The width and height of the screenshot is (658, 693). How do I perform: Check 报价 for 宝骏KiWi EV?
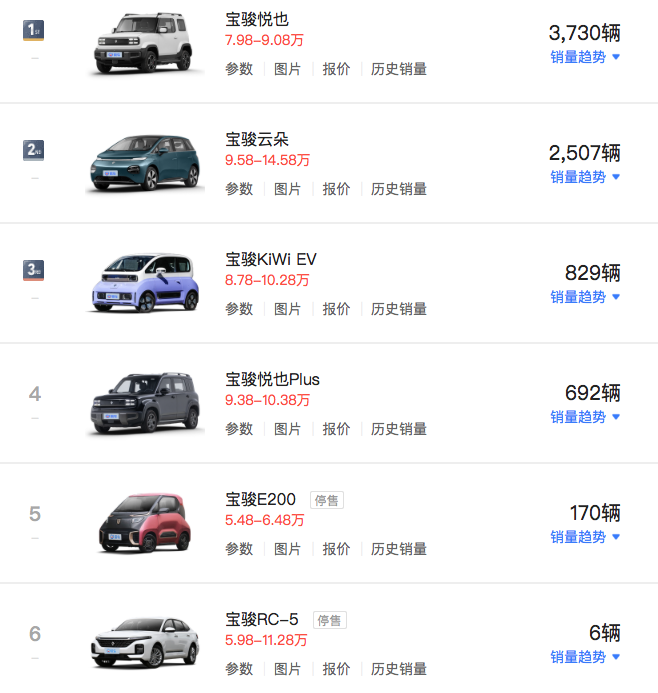[336, 309]
